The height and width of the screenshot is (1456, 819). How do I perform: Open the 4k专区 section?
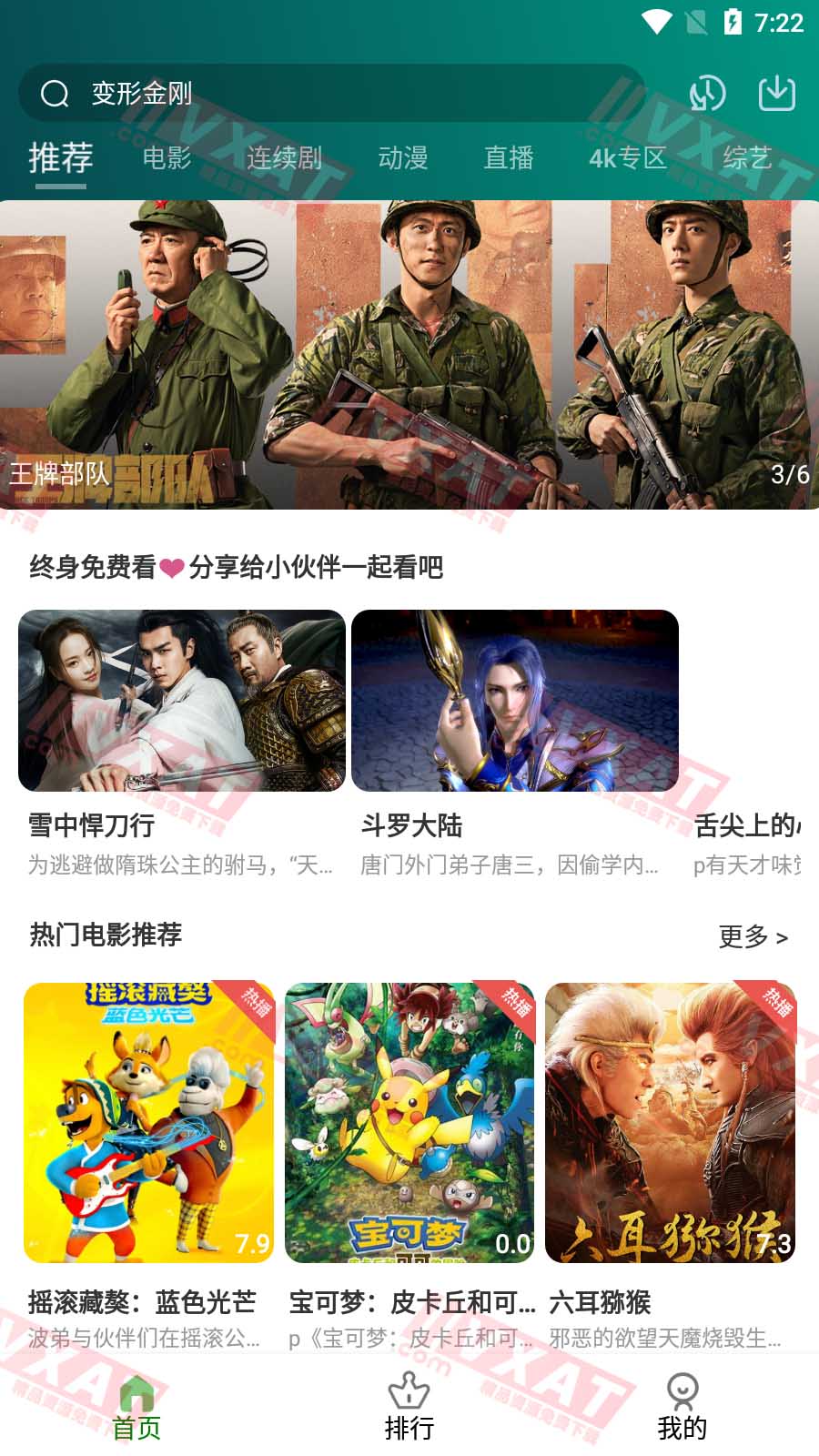click(x=626, y=157)
